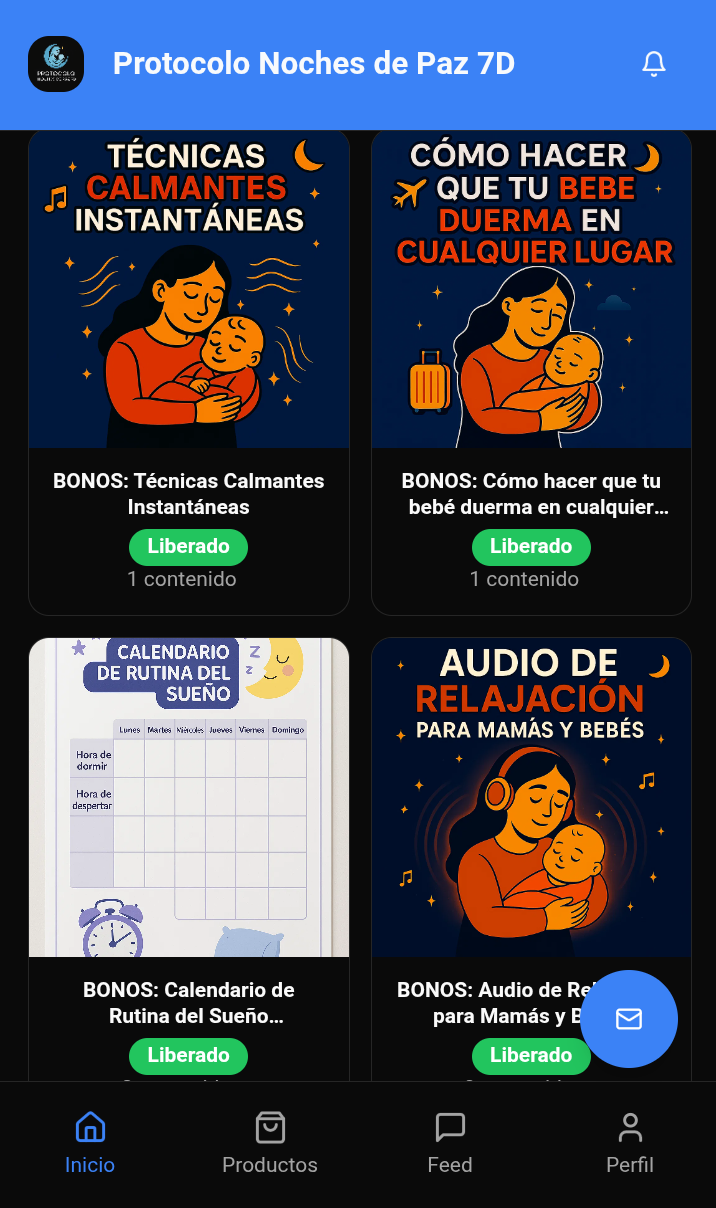Switch to the Perfil tab

click(630, 1143)
